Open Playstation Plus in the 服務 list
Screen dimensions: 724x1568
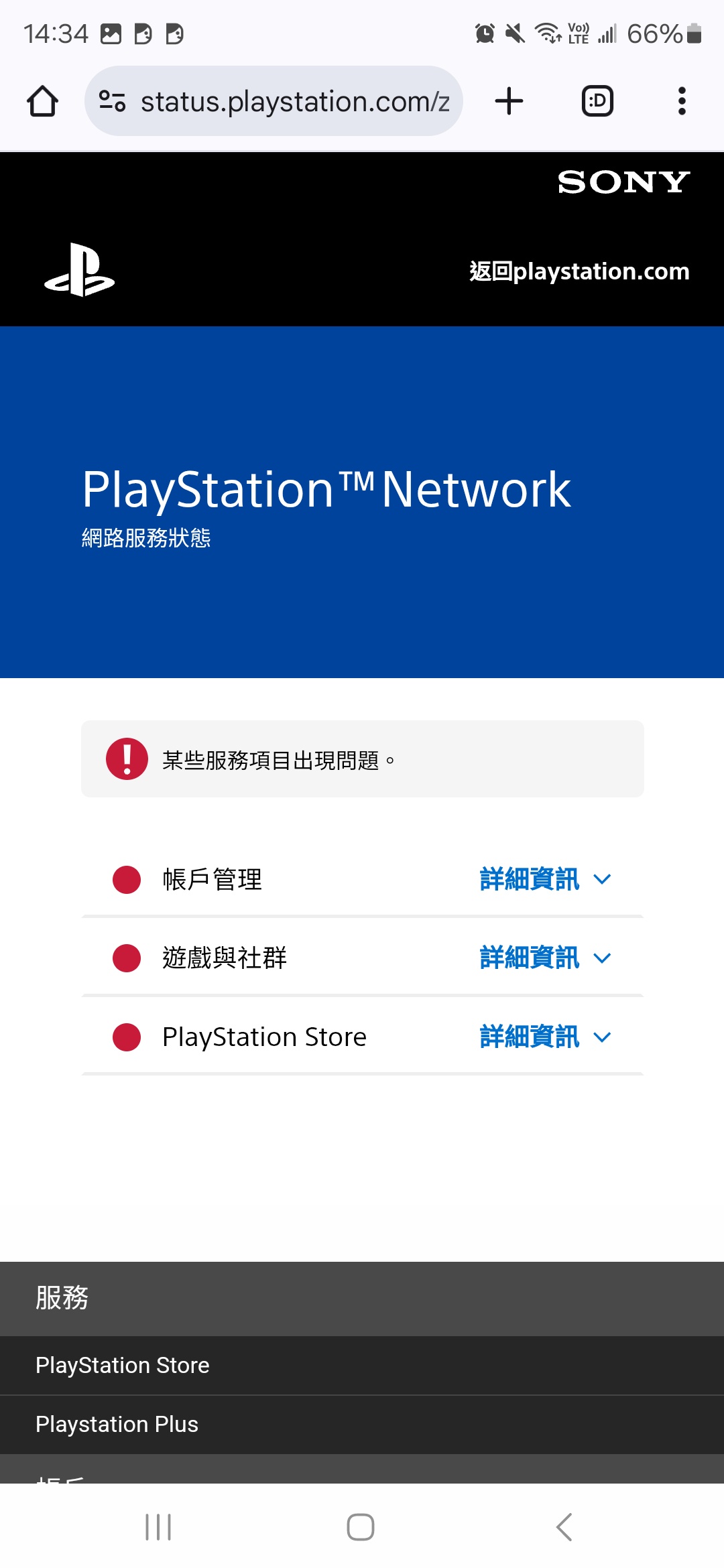(x=362, y=1425)
